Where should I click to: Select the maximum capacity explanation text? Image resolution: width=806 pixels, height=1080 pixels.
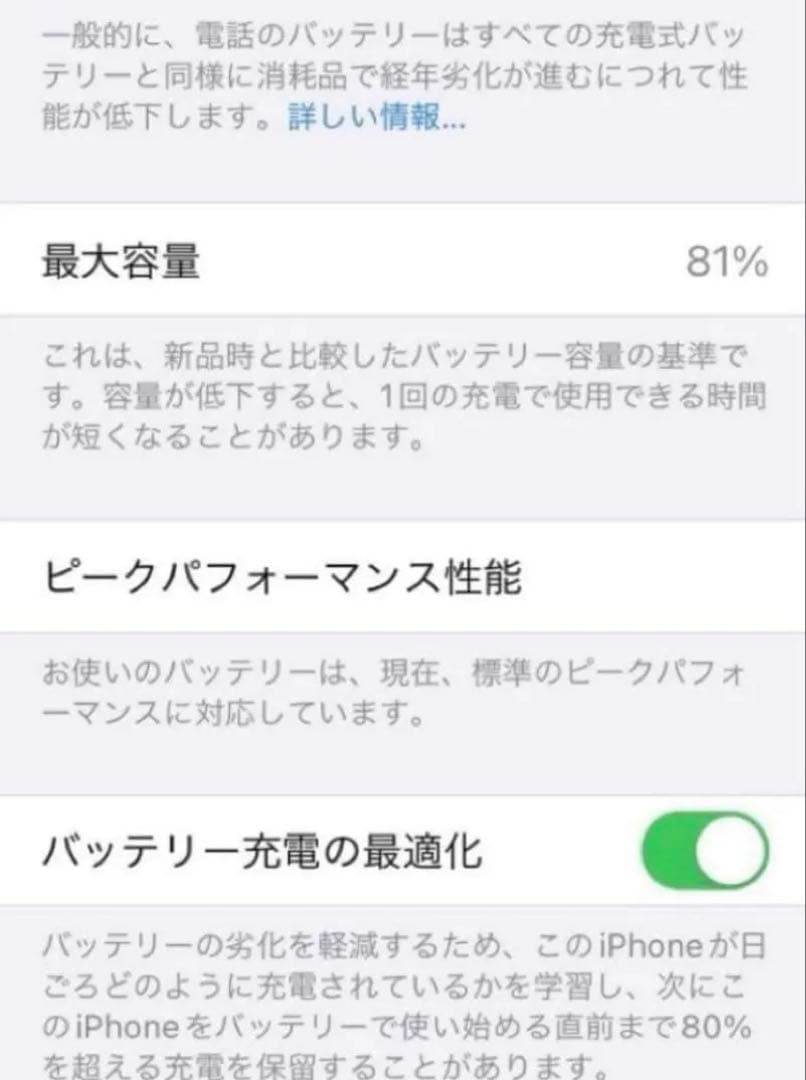click(400, 394)
